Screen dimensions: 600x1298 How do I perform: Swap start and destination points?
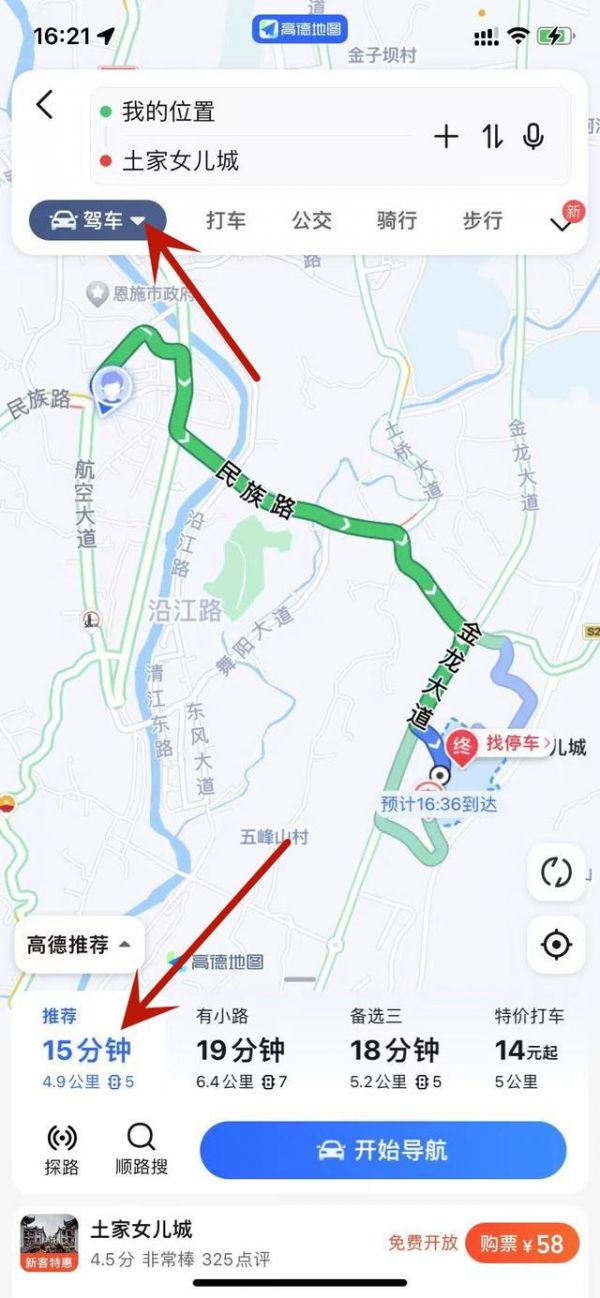tap(491, 137)
